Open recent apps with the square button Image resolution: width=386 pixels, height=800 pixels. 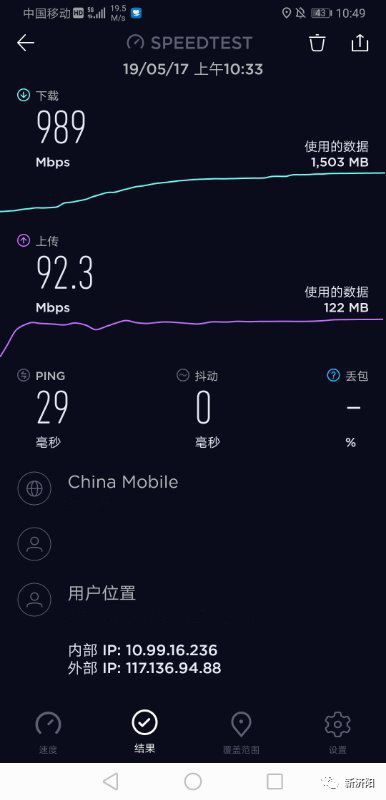(x=275, y=781)
